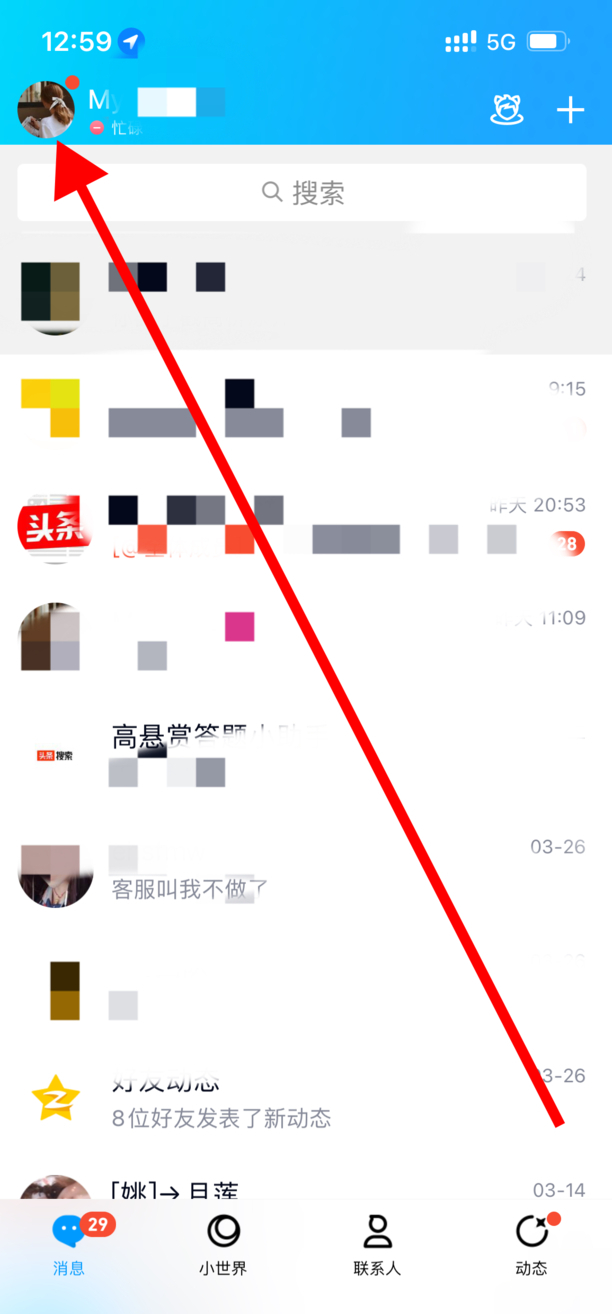Open the profile avatar in the header

pos(46,109)
